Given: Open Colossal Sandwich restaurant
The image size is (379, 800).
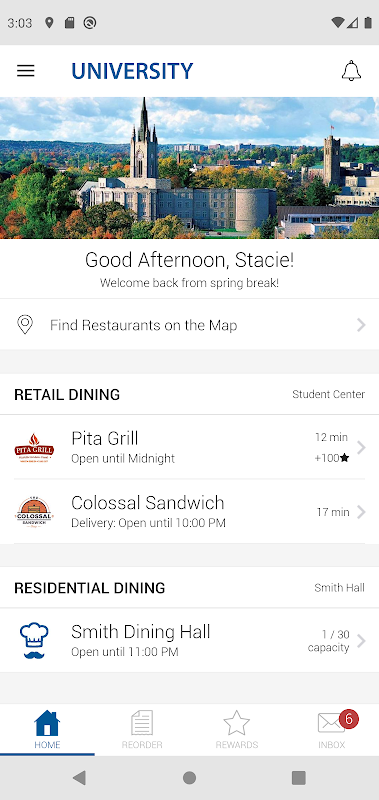Looking at the screenshot, I should click(189, 512).
